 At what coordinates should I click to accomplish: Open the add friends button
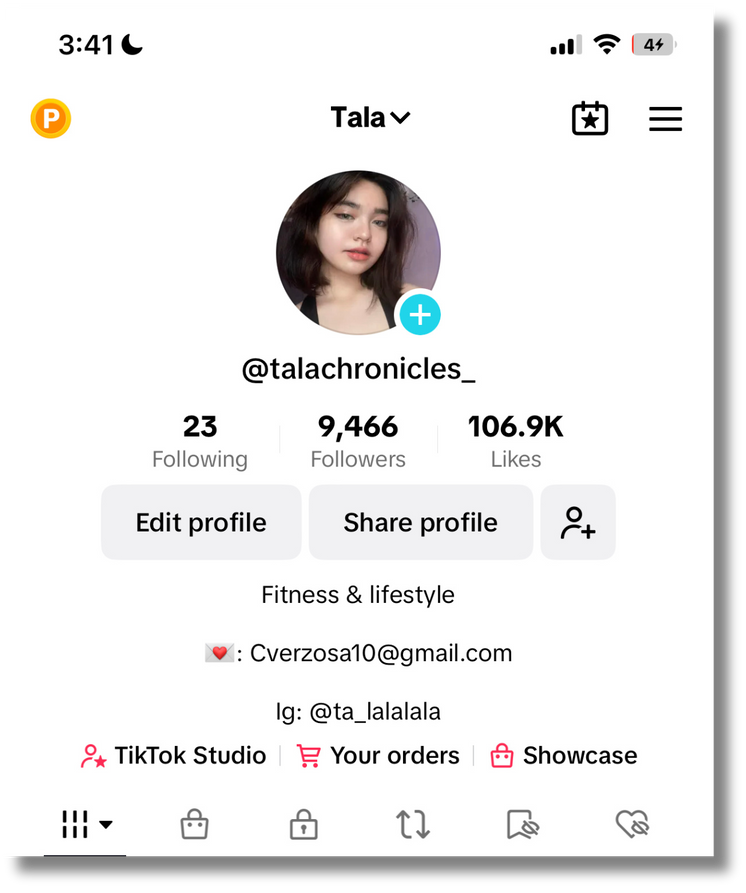click(x=578, y=522)
